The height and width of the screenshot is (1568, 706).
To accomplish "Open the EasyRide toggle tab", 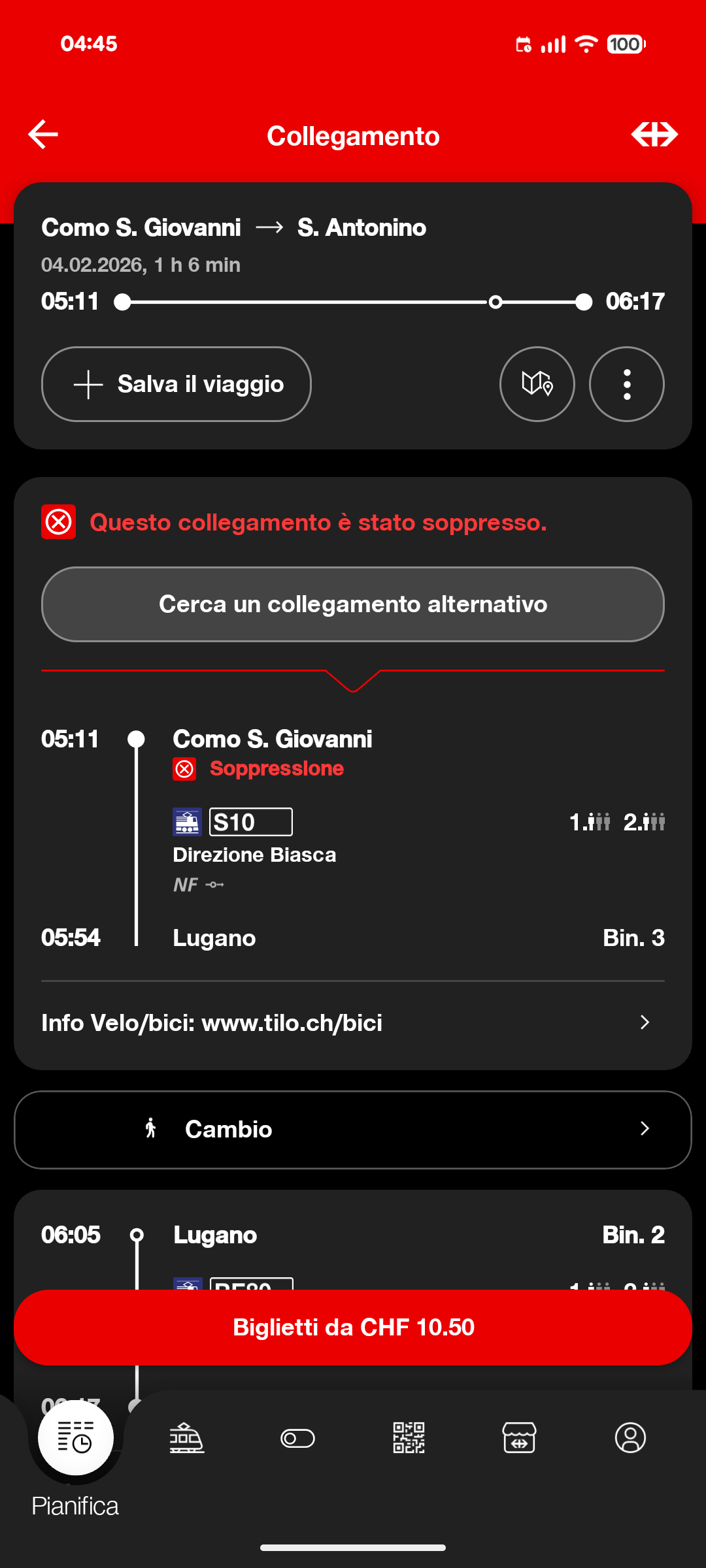I will pyautogui.click(x=297, y=1439).
